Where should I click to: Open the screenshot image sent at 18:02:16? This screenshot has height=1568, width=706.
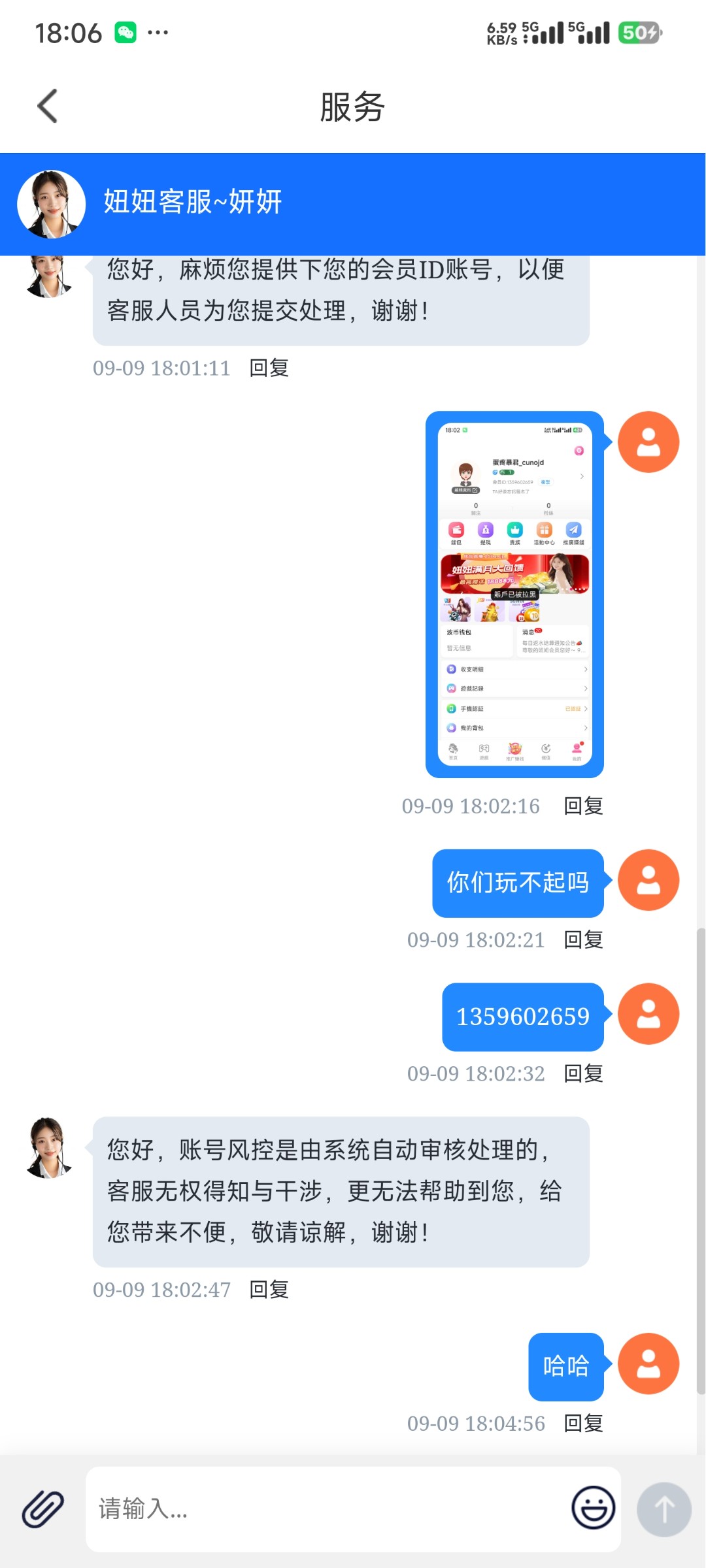click(514, 594)
